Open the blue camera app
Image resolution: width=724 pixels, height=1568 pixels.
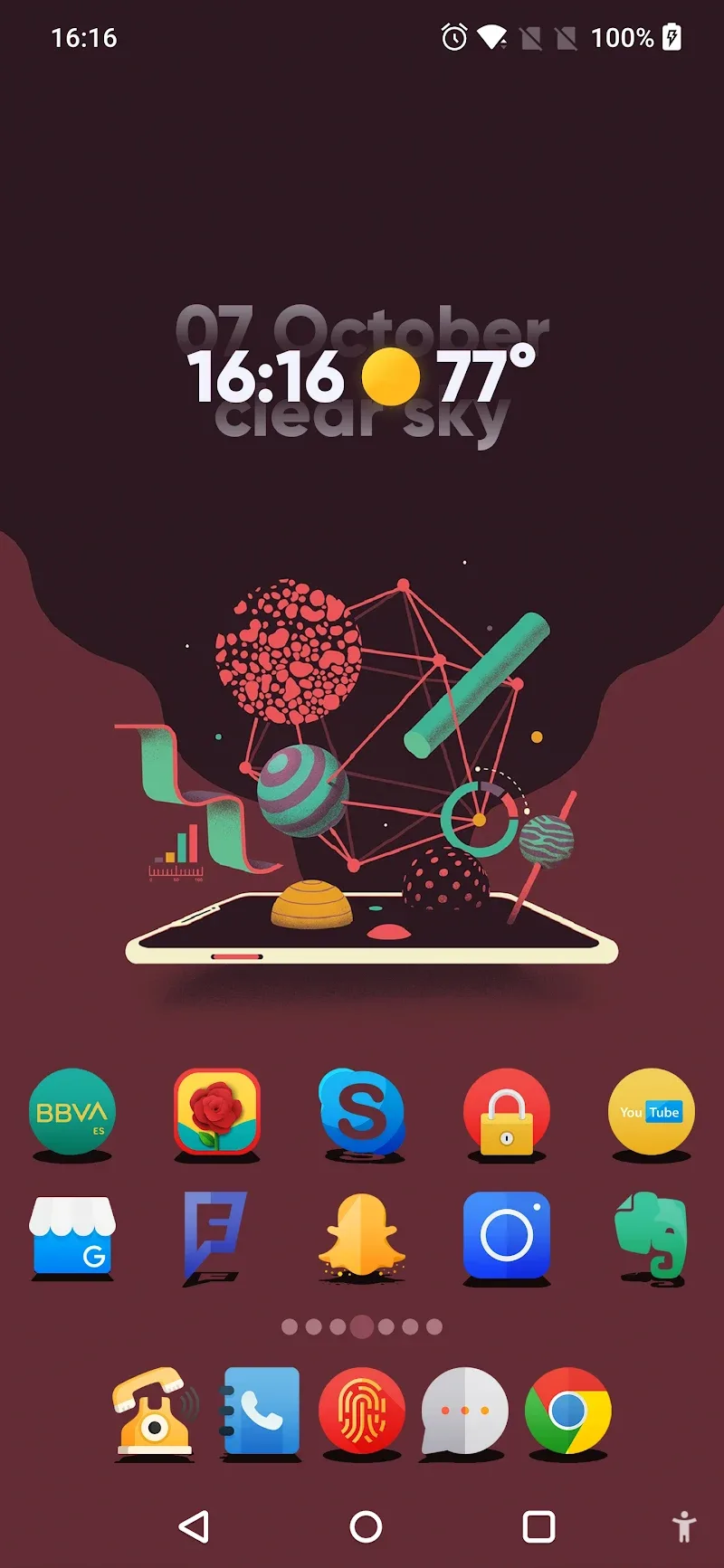507,1235
